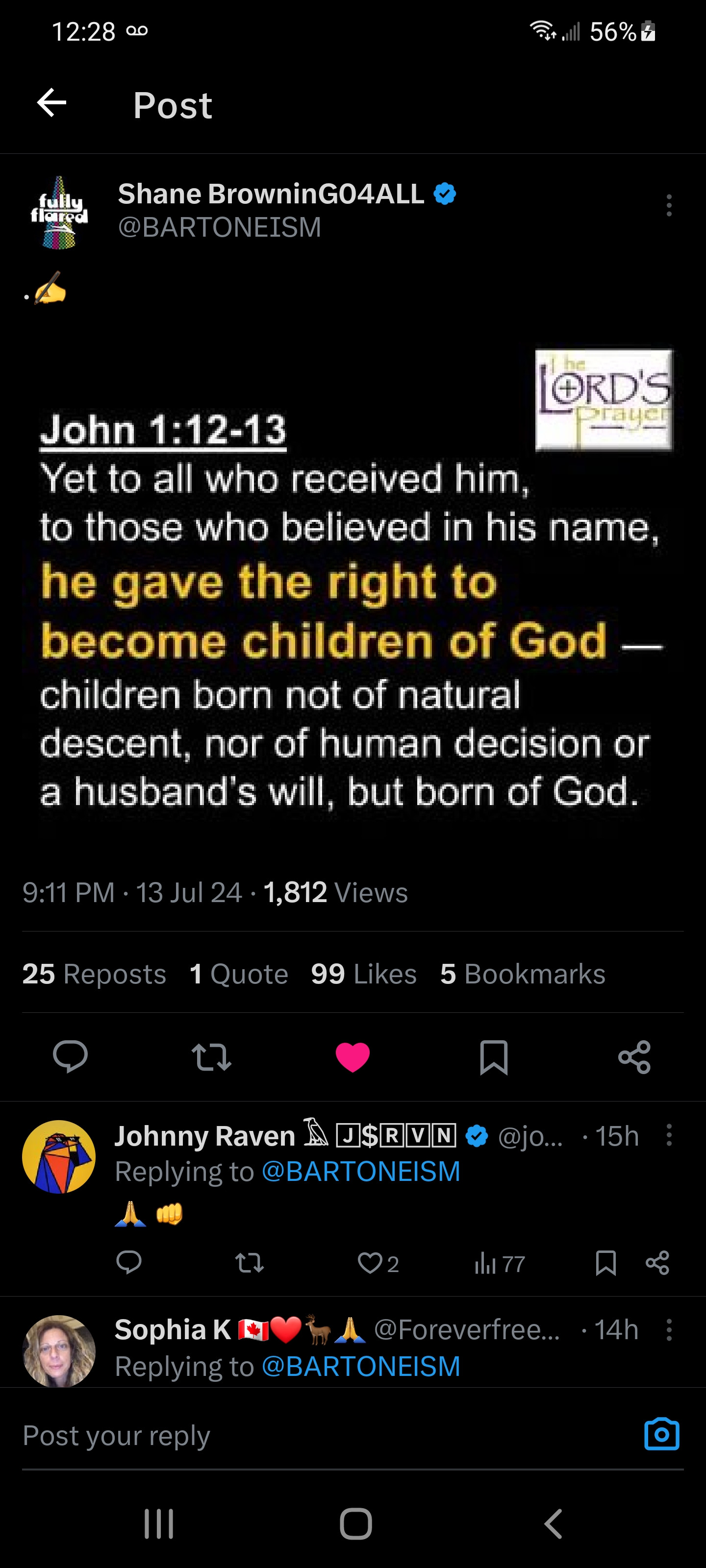The image size is (706, 1568).
Task: Share Shane's main post
Action: tap(634, 1057)
